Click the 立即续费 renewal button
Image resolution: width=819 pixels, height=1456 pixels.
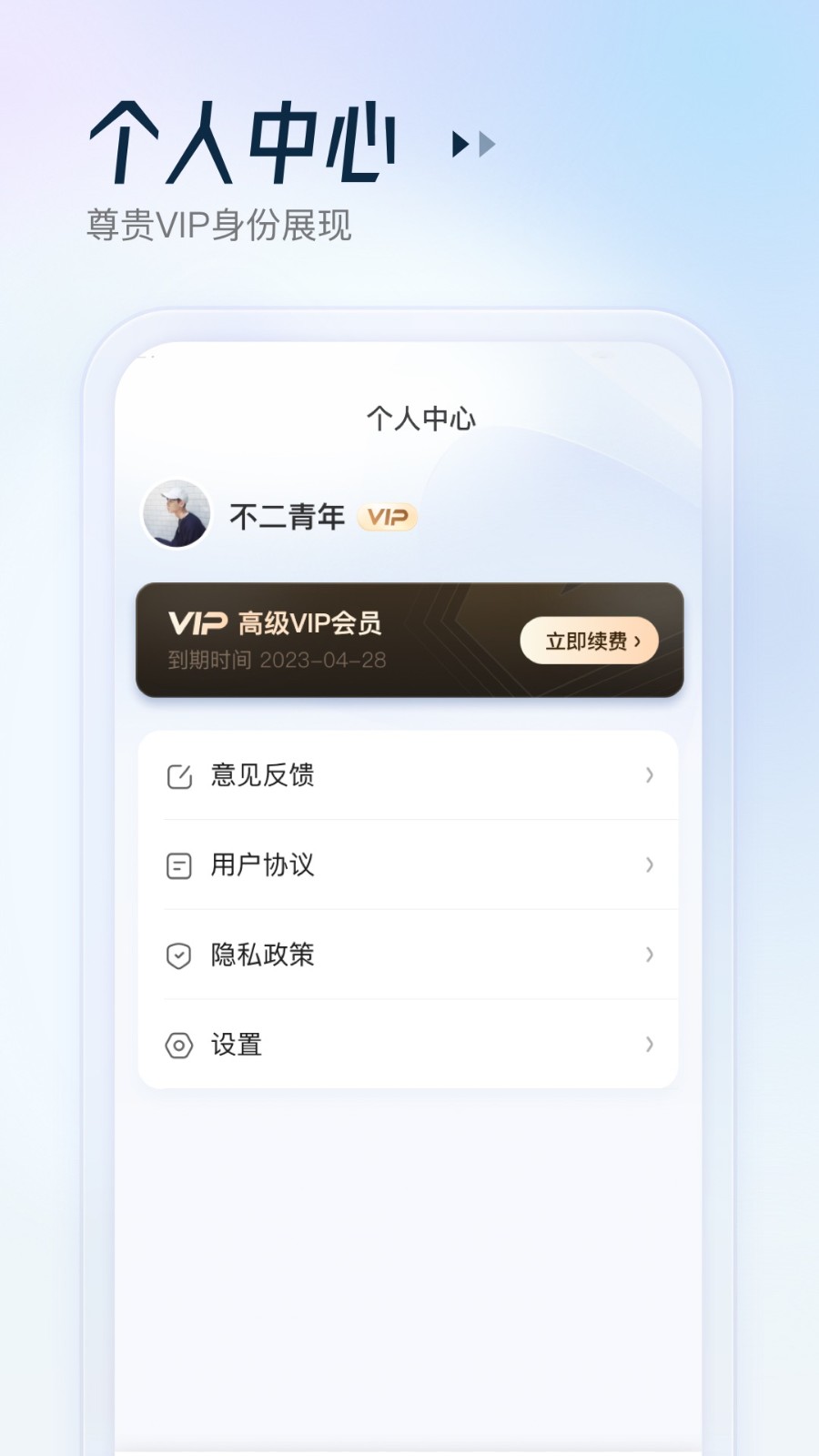pos(589,640)
